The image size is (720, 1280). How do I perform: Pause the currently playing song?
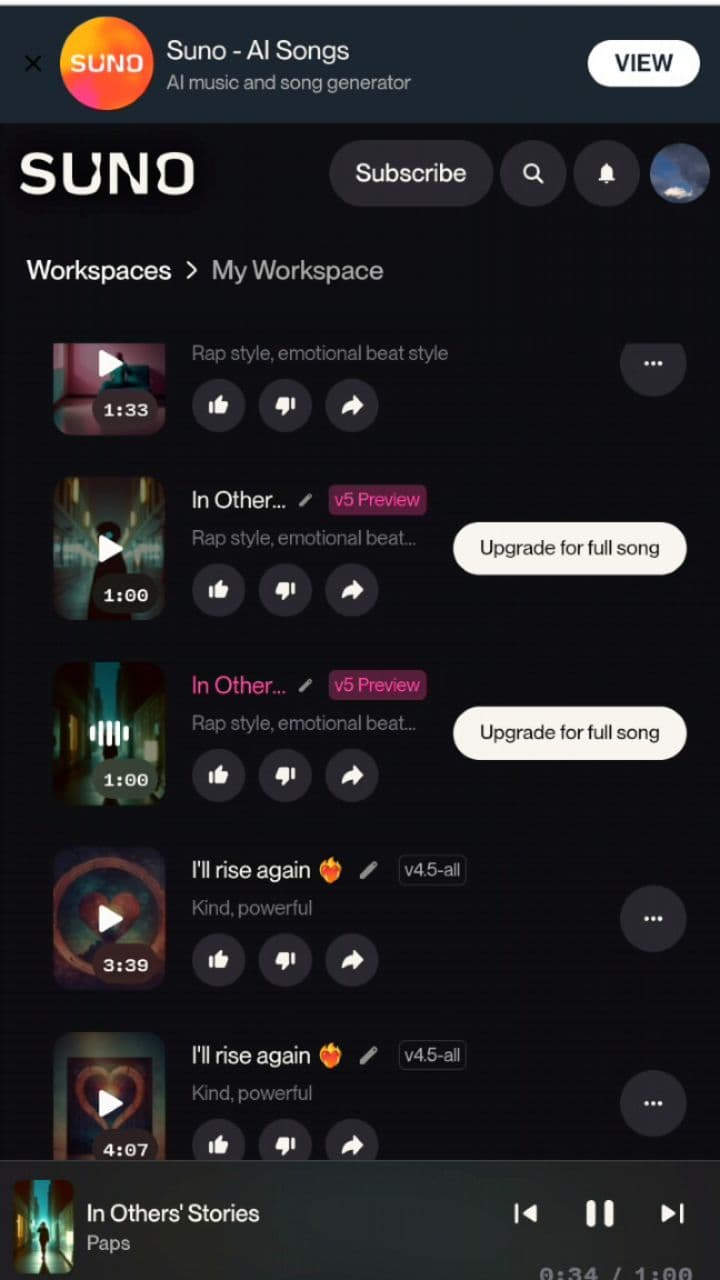[599, 1213]
